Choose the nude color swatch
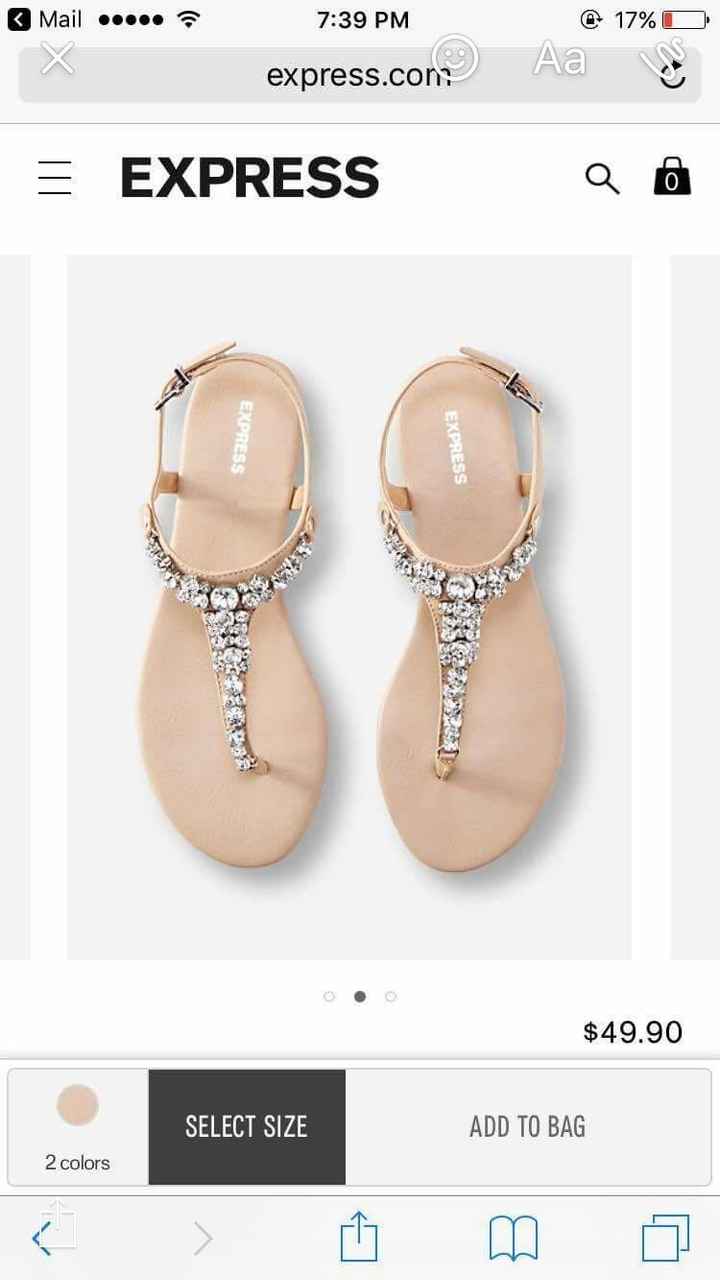 click(77, 1105)
